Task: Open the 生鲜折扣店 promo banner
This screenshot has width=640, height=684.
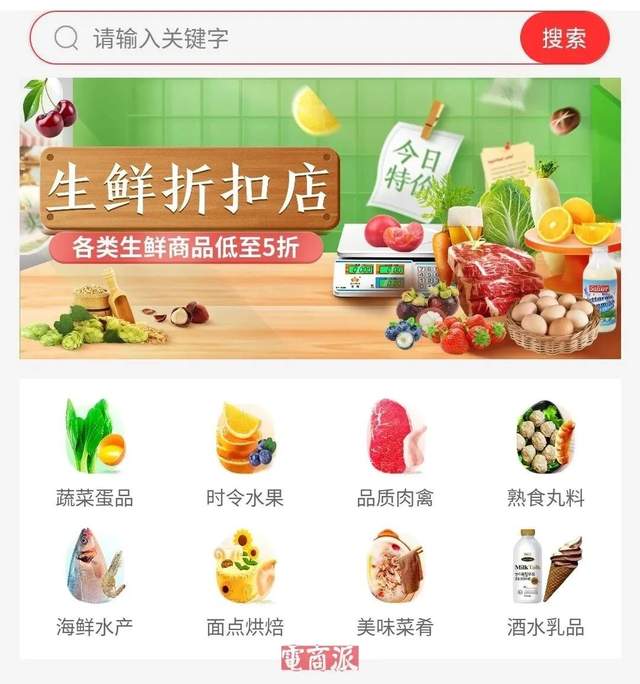Action: tap(320, 218)
